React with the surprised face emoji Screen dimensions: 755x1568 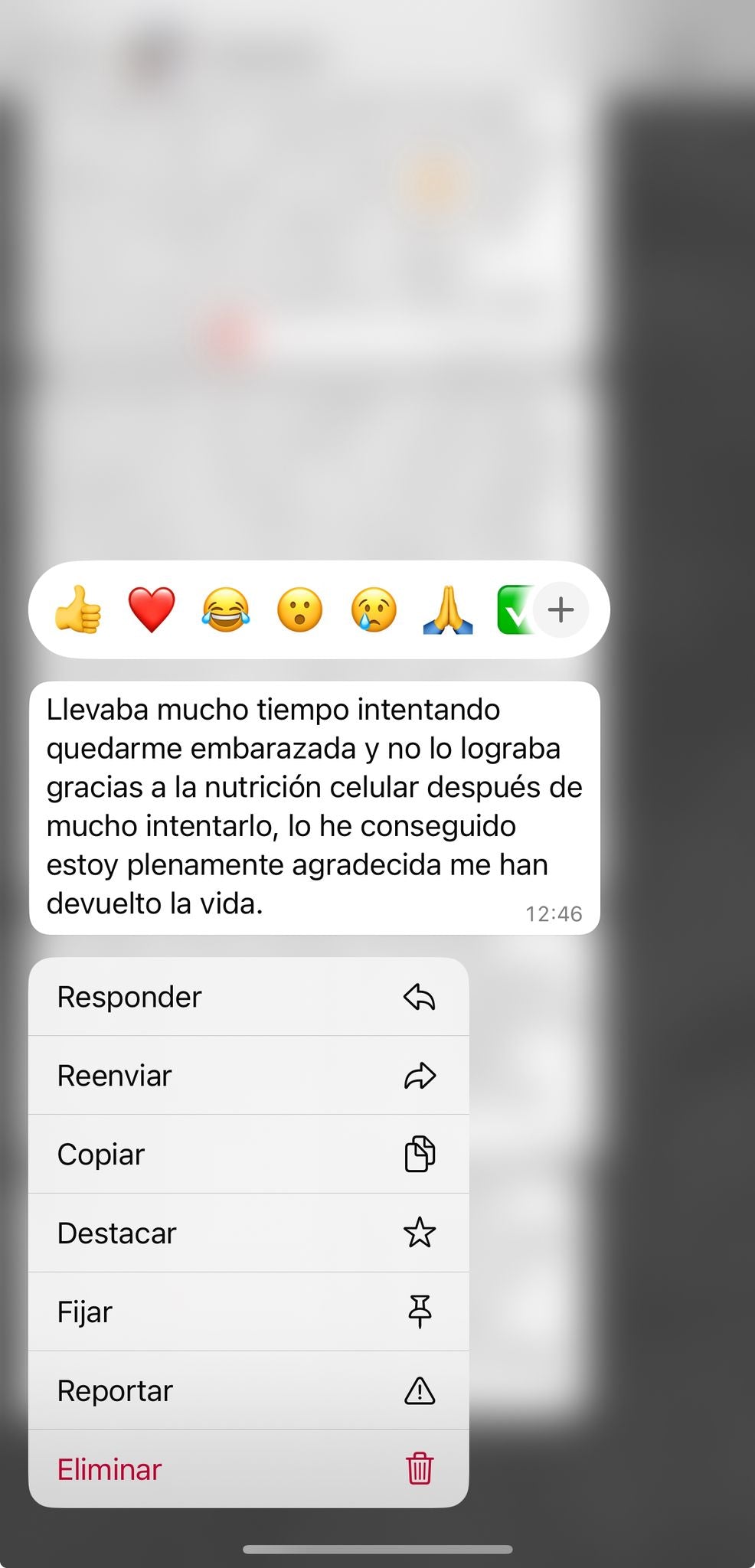tap(299, 609)
